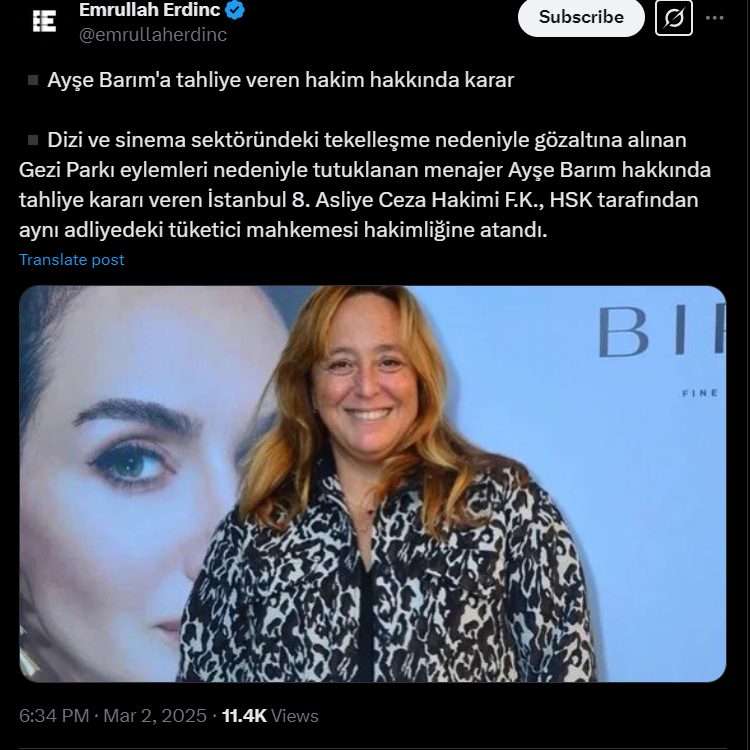Subscribe to Emrullah Erdinc

coord(581,17)
